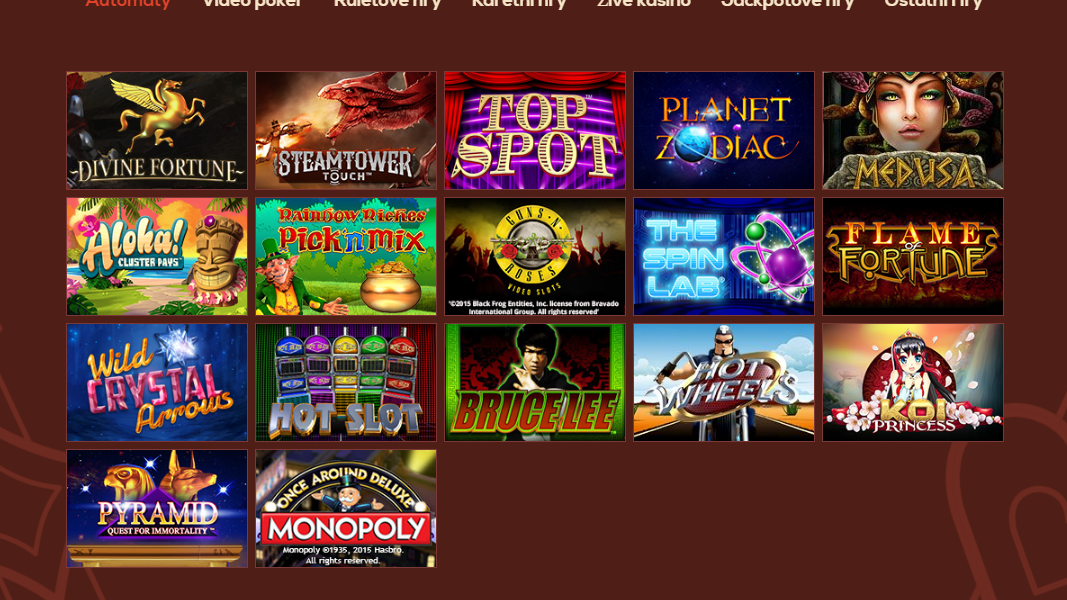Open the Guns N' Roses video slot
Image resolution: width=1067 pixels, height=600 pixels.
pyautogui.click(x=535, y=256)
